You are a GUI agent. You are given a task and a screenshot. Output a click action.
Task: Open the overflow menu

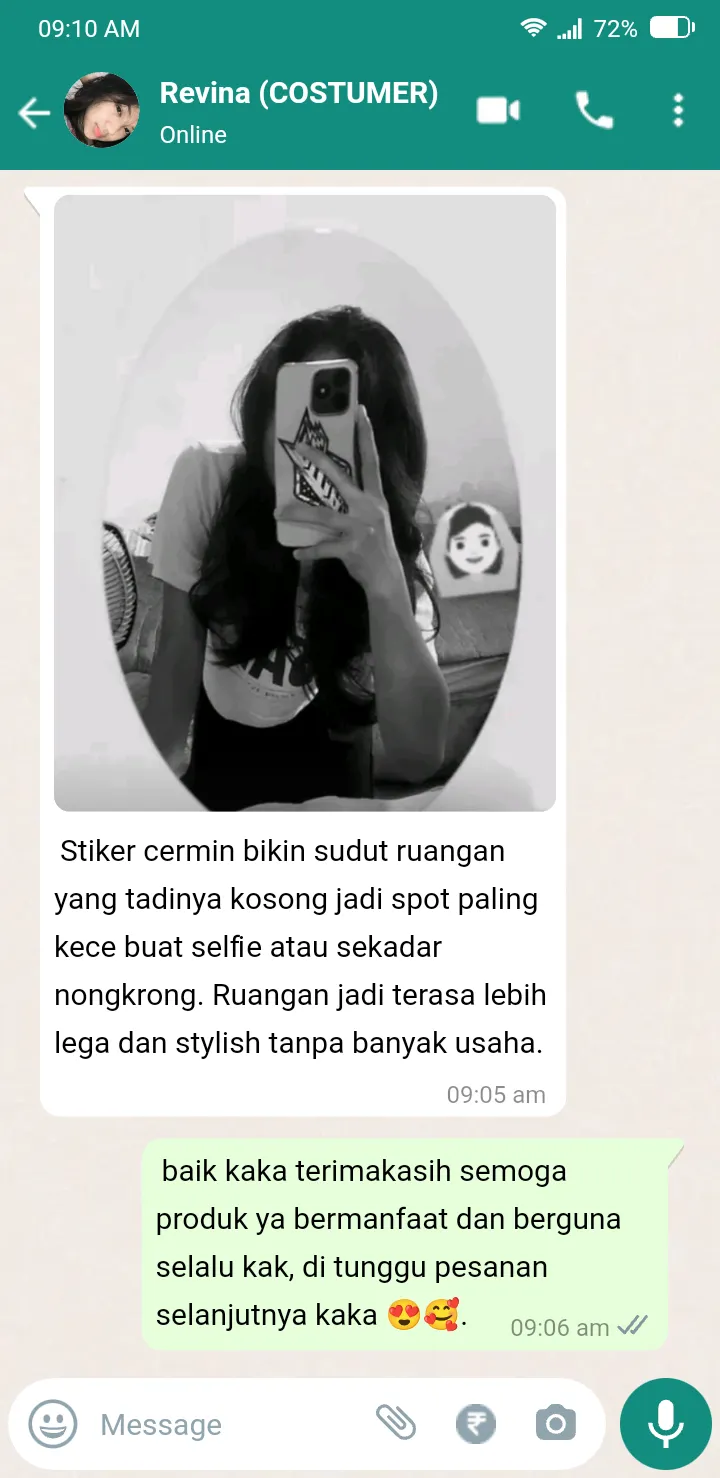pyautogui.click(x=678, y=110)
